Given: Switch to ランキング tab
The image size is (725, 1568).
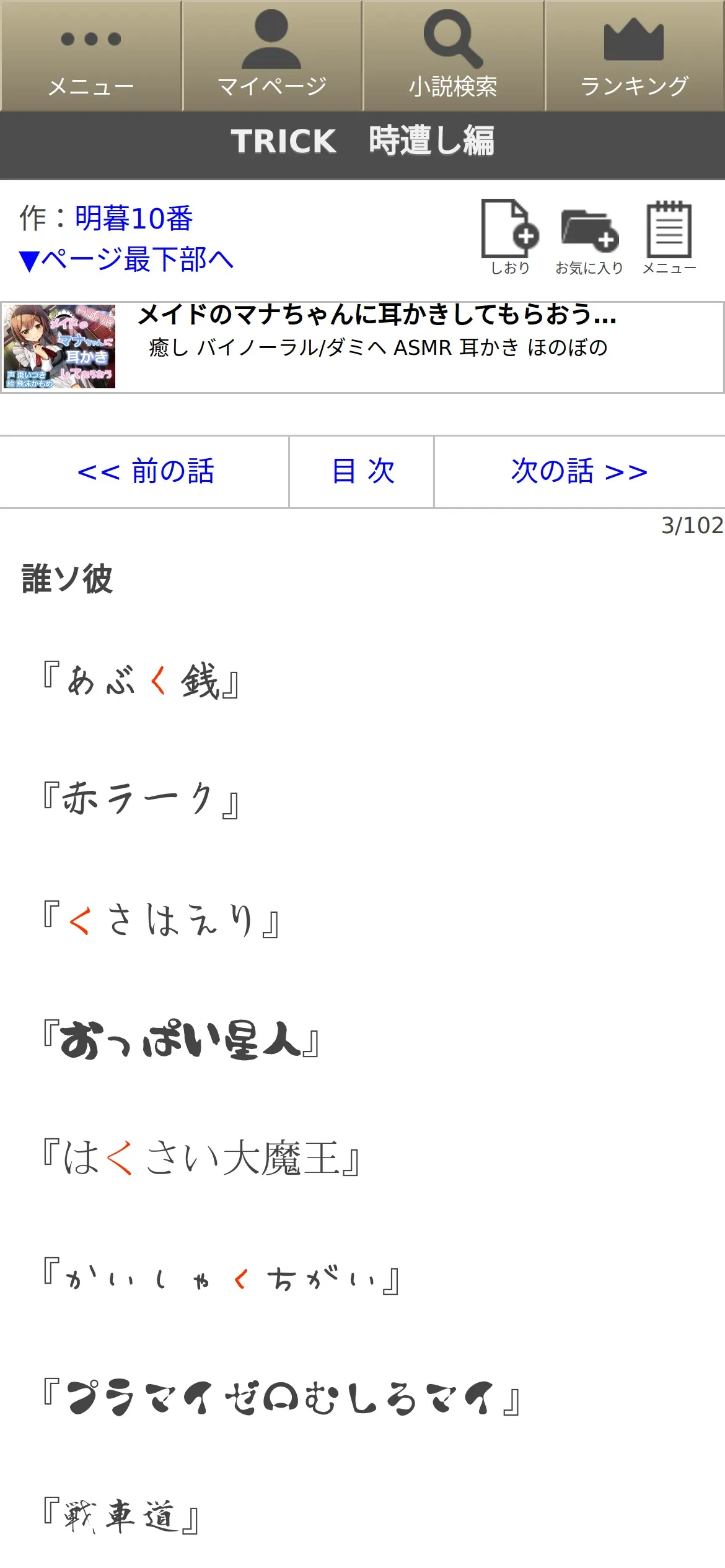Looking at the screenshot, I should coord(634,56).
